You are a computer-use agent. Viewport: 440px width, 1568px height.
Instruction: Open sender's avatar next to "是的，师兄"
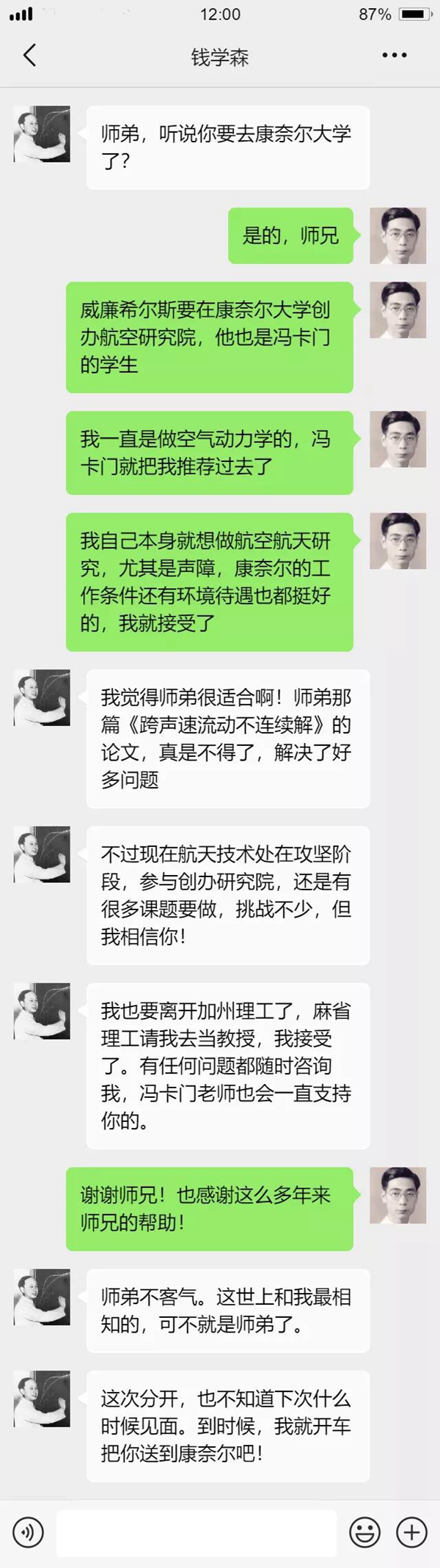397,235
